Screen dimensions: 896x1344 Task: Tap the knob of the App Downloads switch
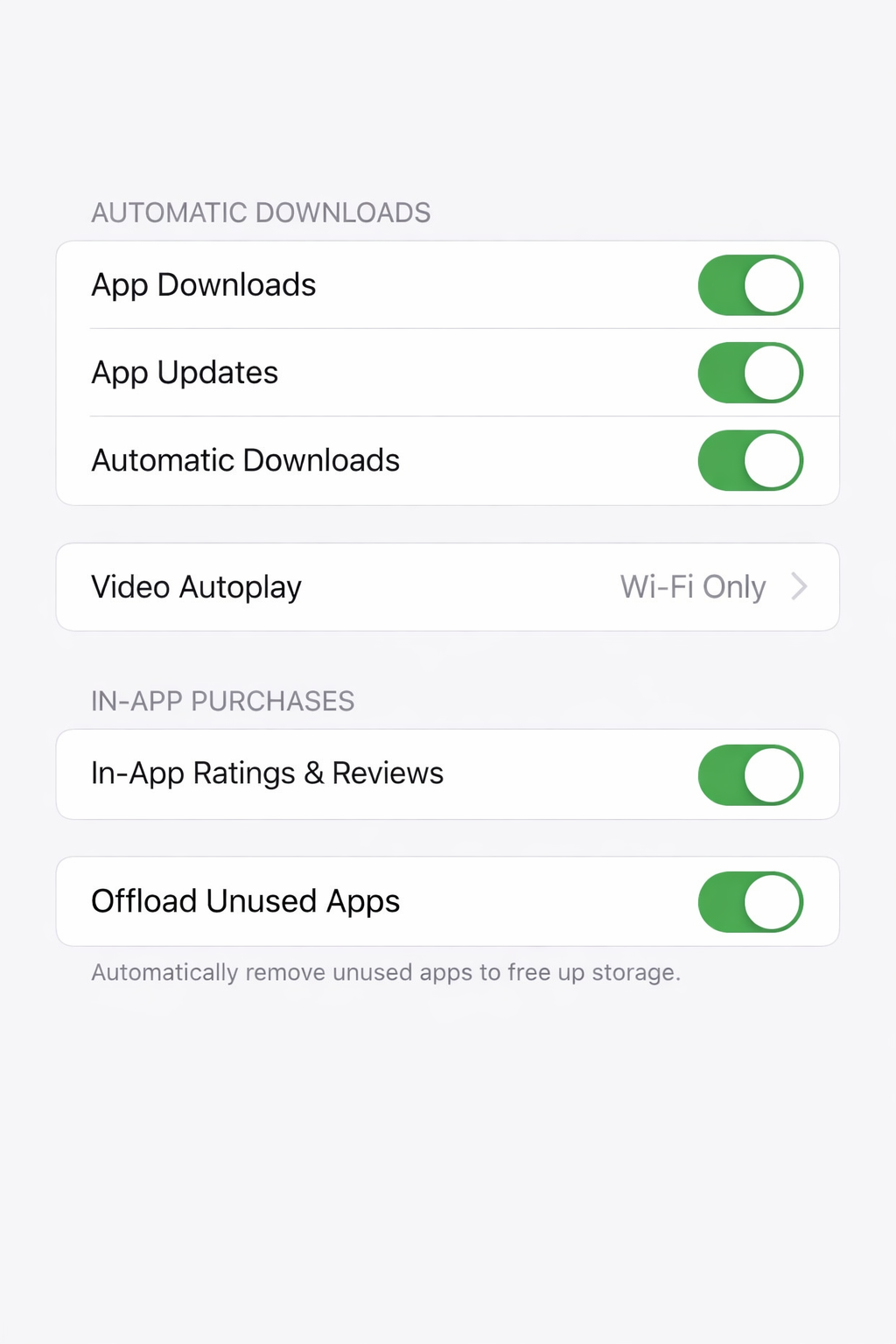pyautogui.click(x=773, y=284)
